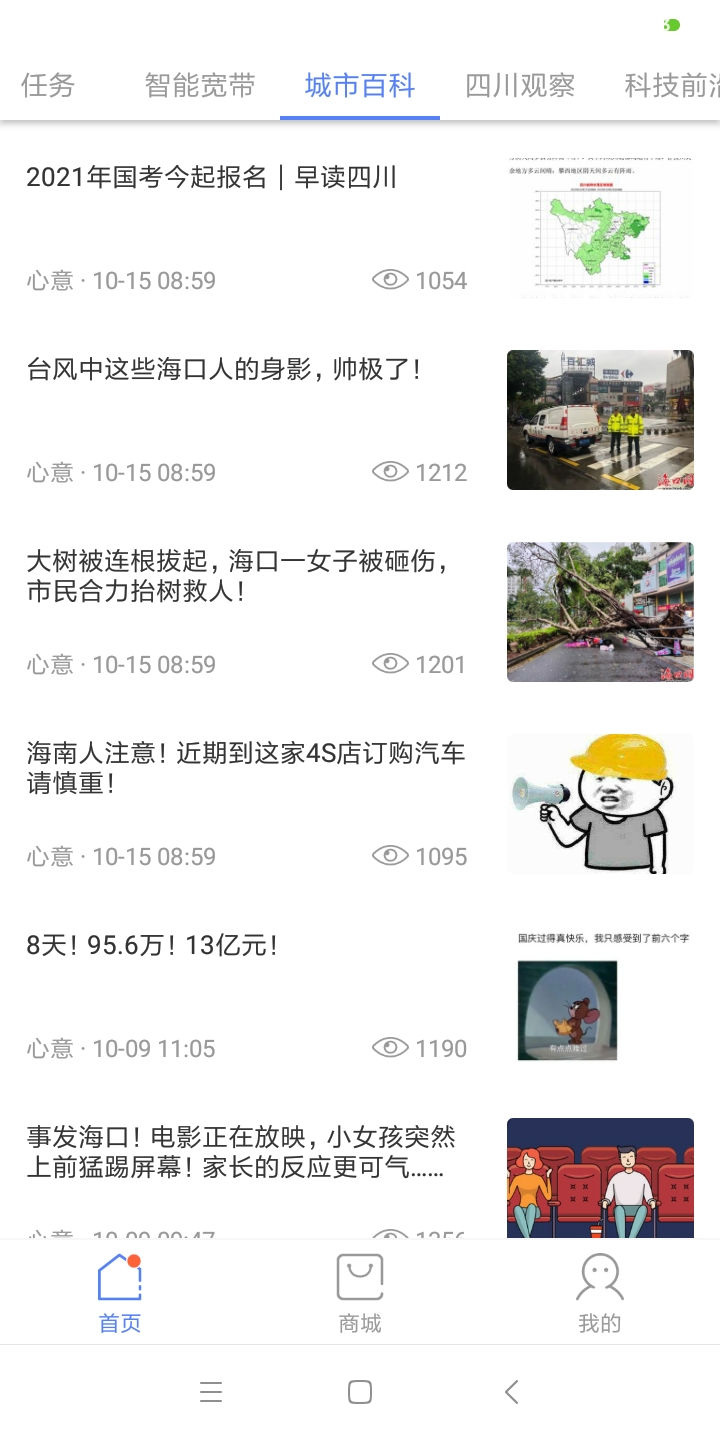This screenshot has height=1440, width=720.
Task: View the 海南人注意 4S店 article
Action: [x=246, y=767]
